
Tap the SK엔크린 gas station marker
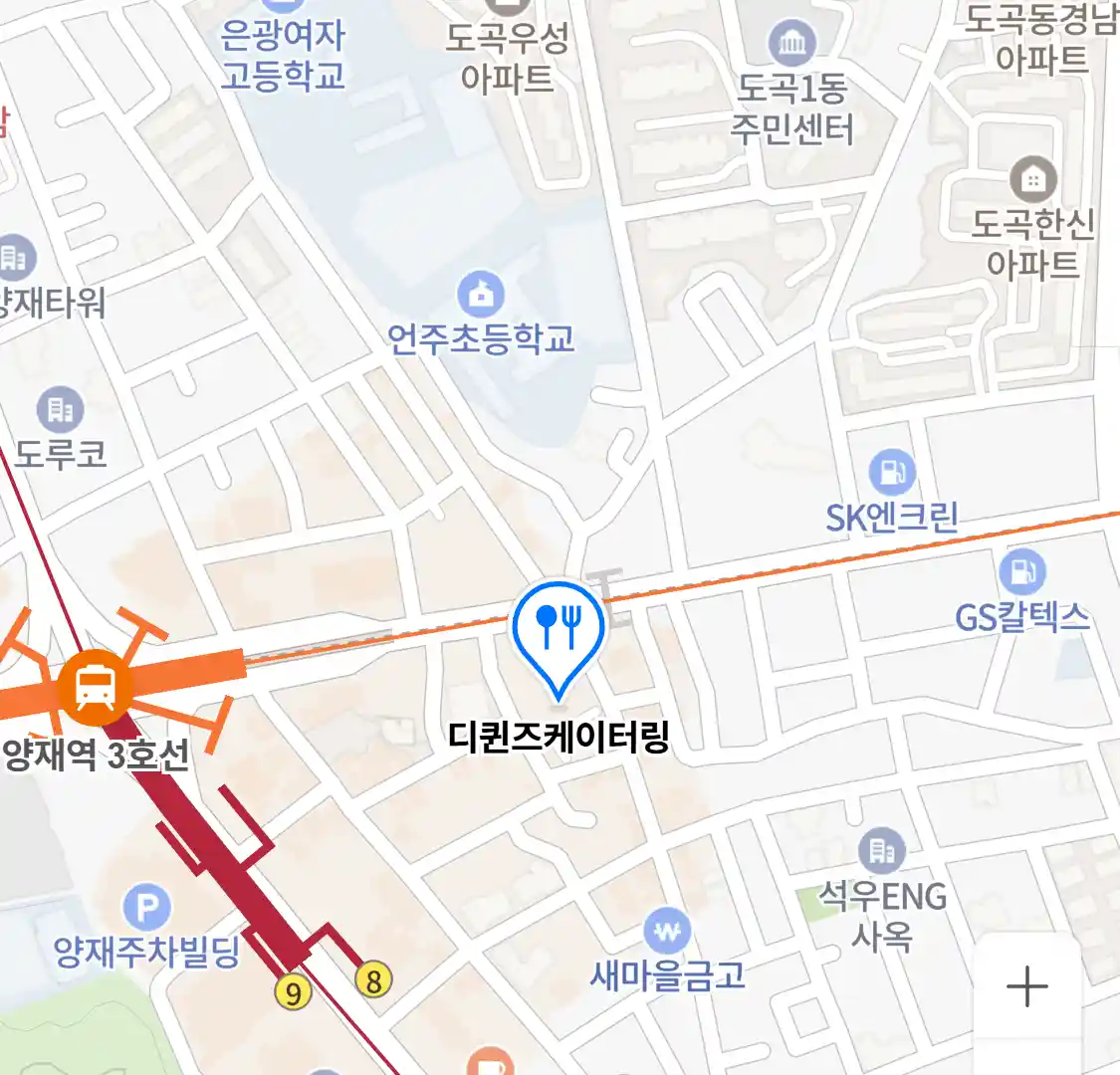891,473
